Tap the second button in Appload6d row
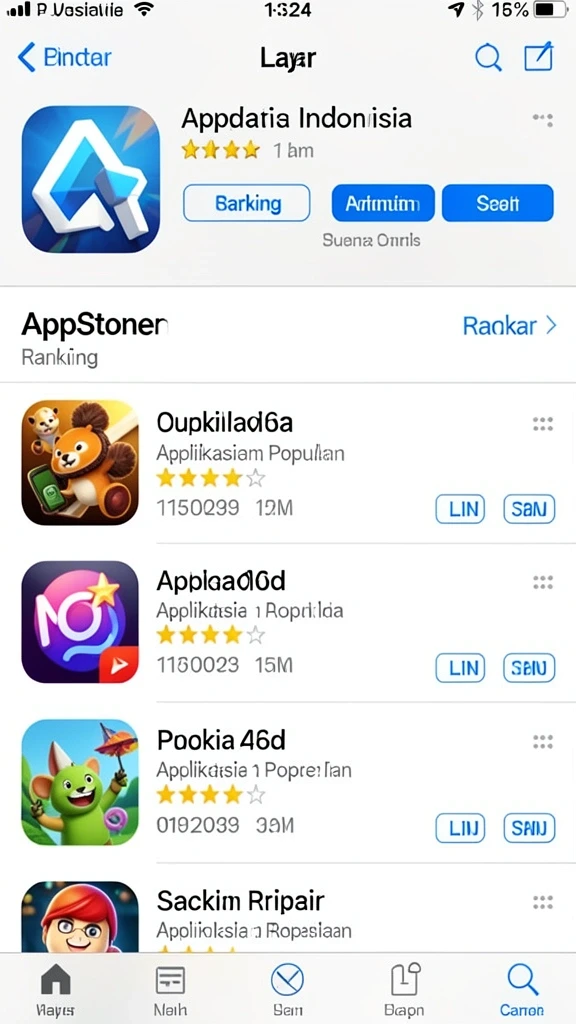This screenshot has height=1024, width=576. coord(529,668)
